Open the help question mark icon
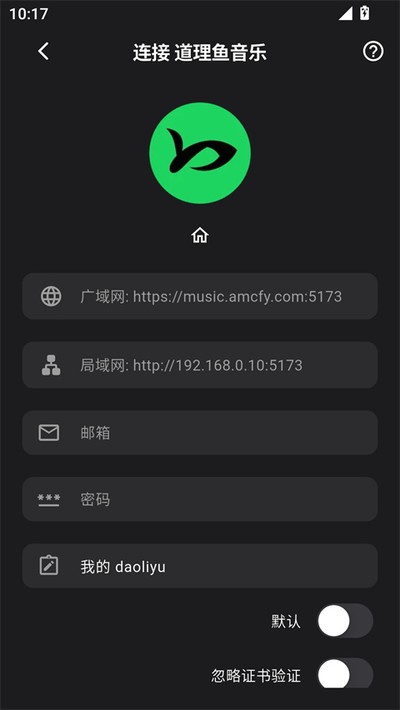Screen dimensions: 400x710 pyautogui.click(x=373, y=52)
